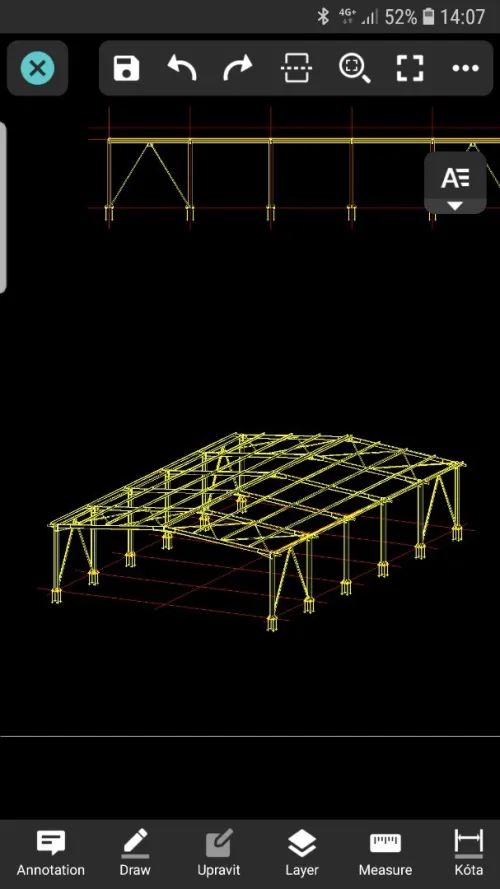Close the drawing with the X button
Image resolution: width=500 pixels, height=889 pixels.
click(37, 68)
